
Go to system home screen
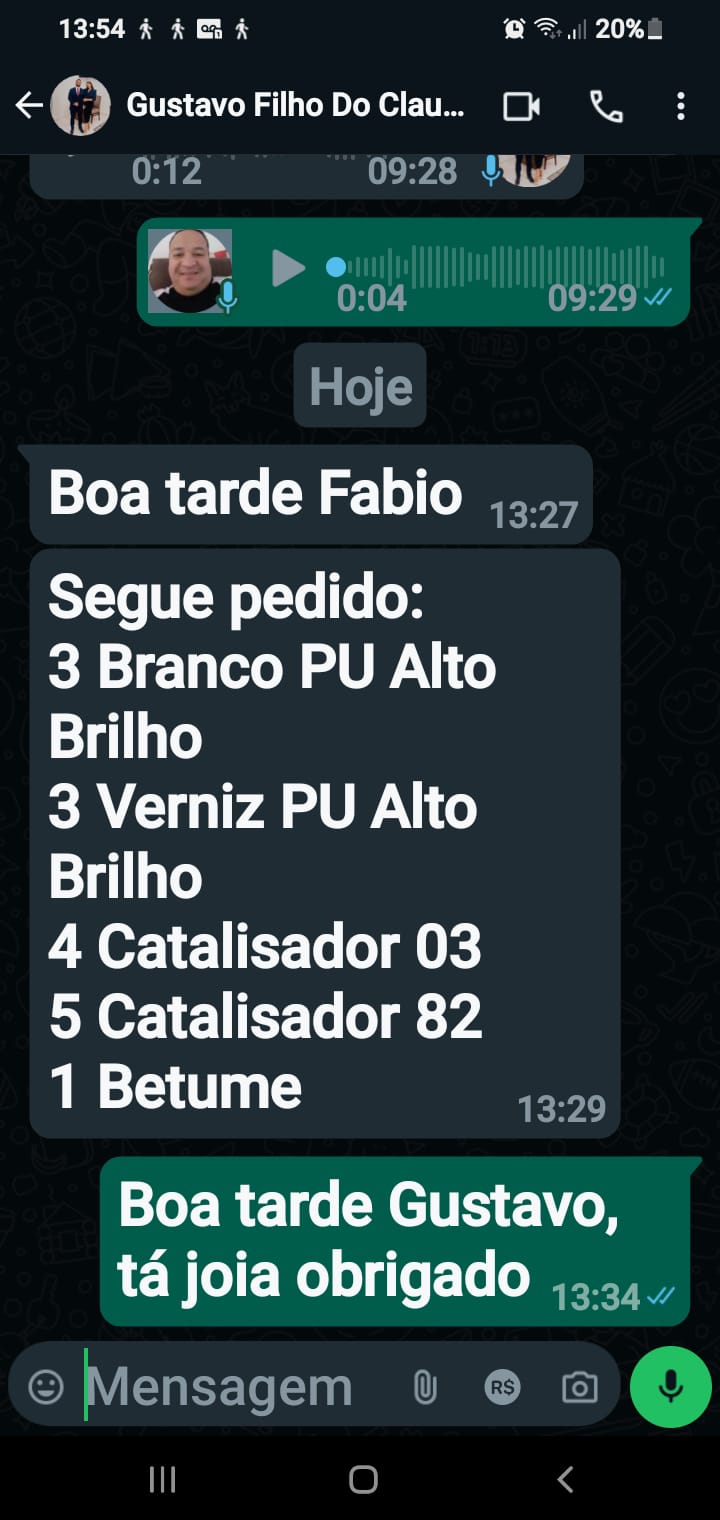tap(363, 1479)
